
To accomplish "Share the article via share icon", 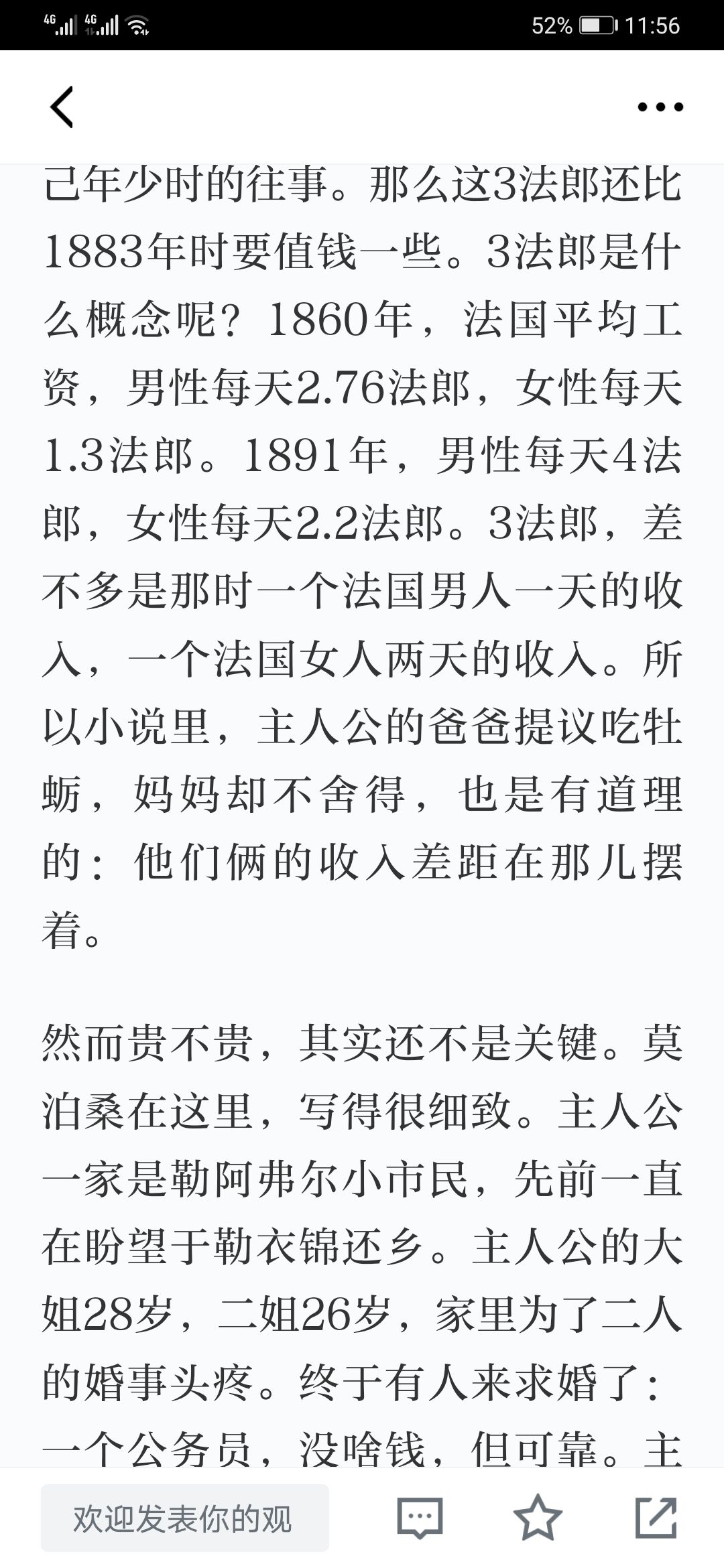I will pyautogui.click(x=656, y=1518).
